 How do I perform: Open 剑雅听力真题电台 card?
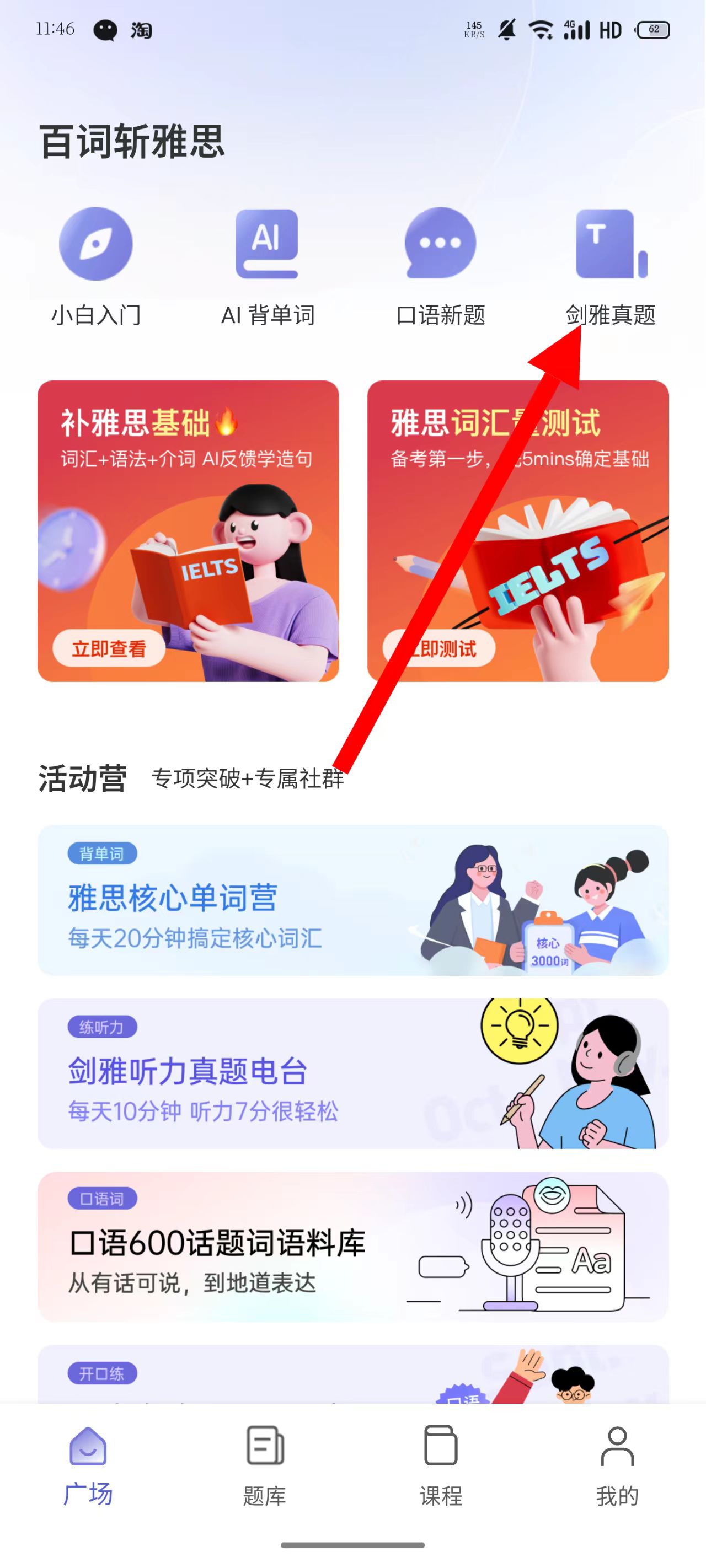(x=352, y=1073)
